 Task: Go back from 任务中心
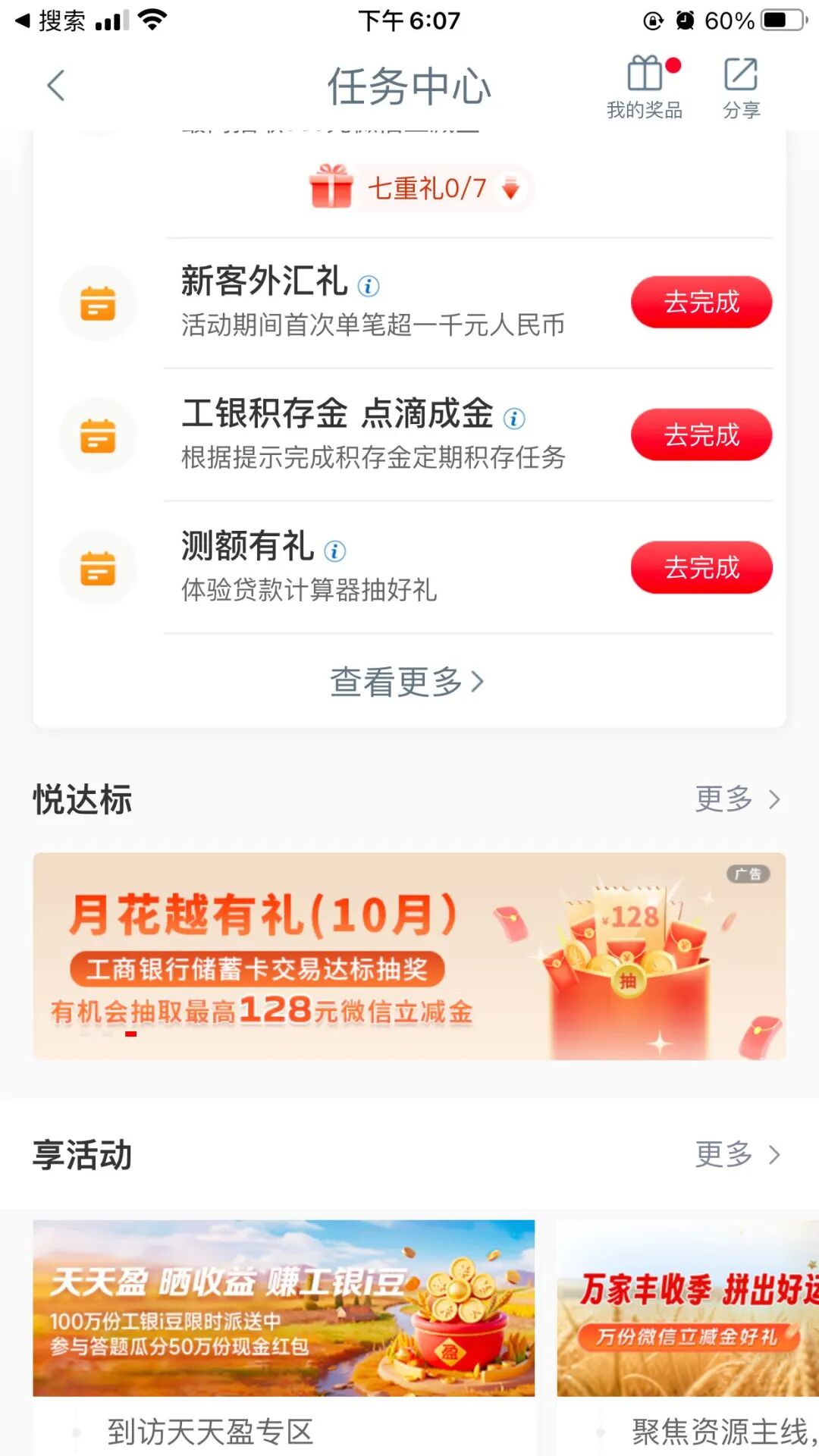[56, 86]
